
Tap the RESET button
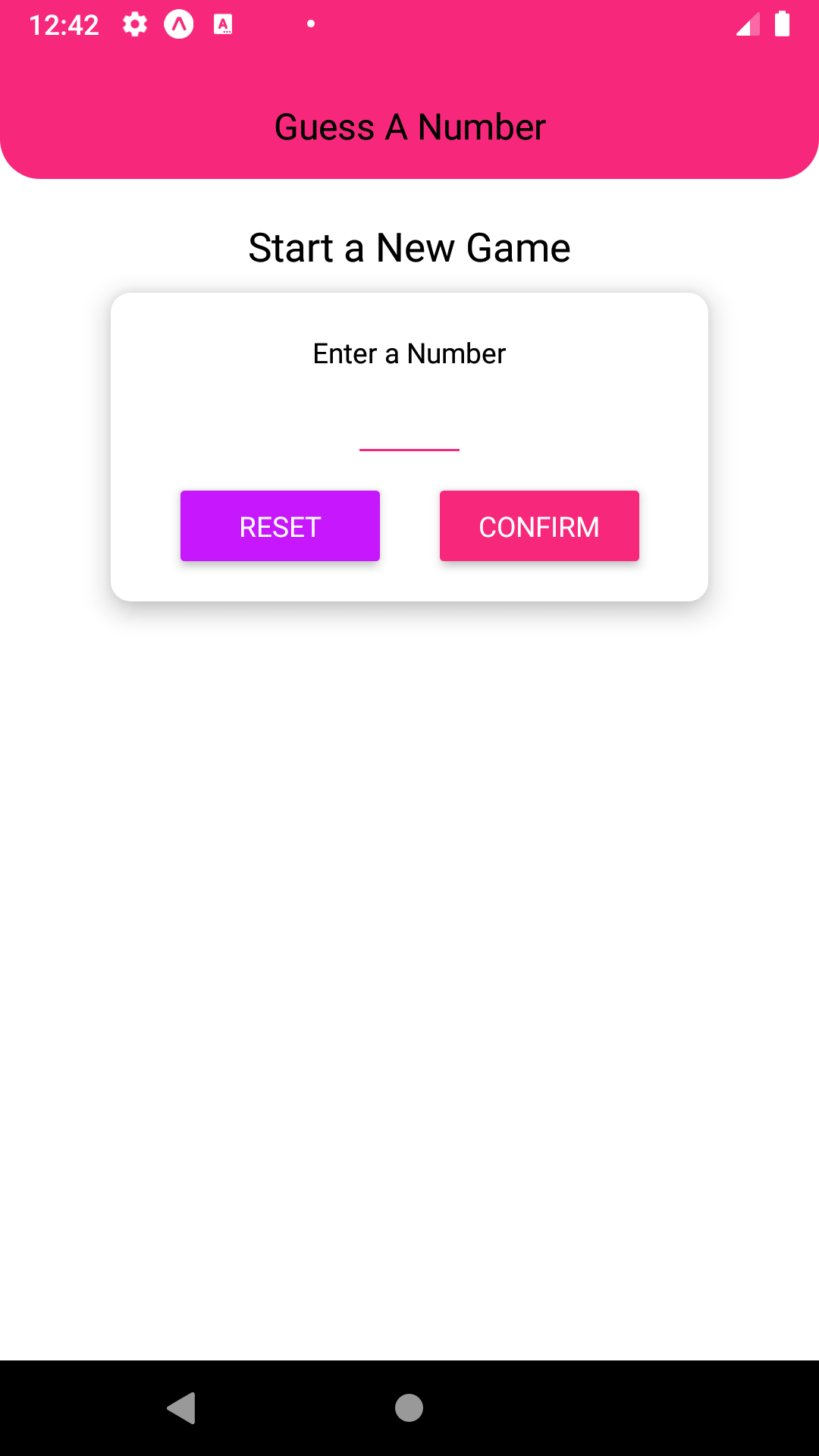click(x=280, y=526)
